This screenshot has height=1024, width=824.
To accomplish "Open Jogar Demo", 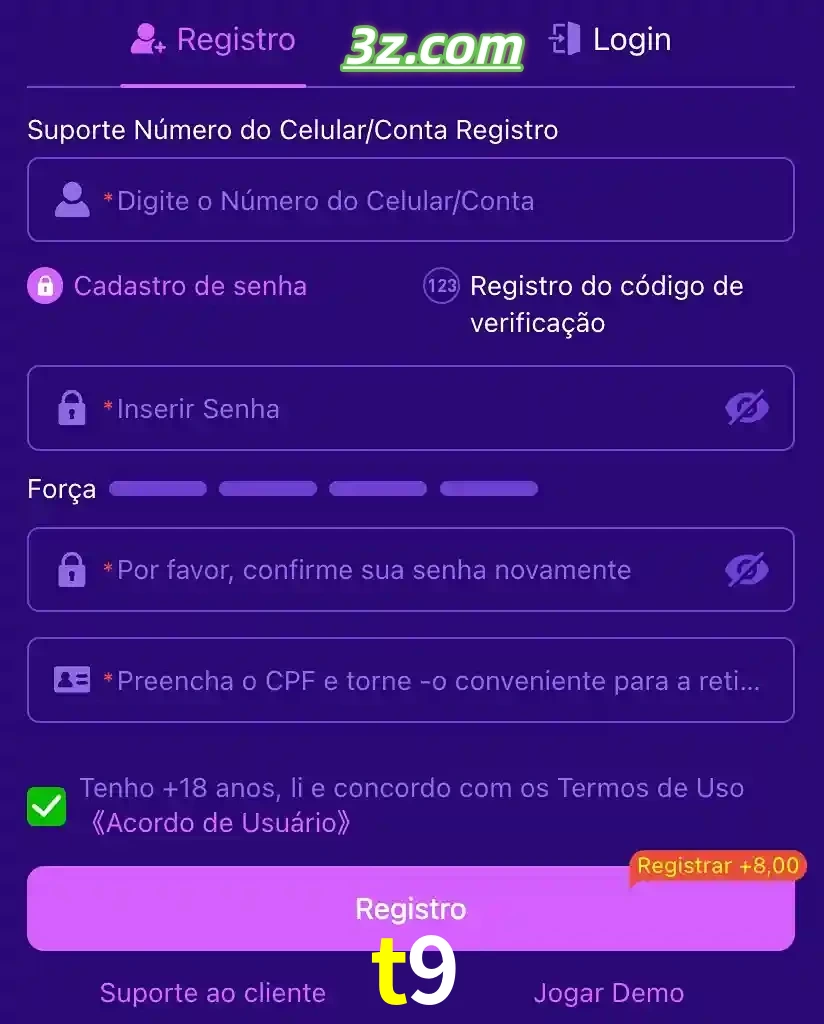I will pyautogui.click(x=609, y=993).
